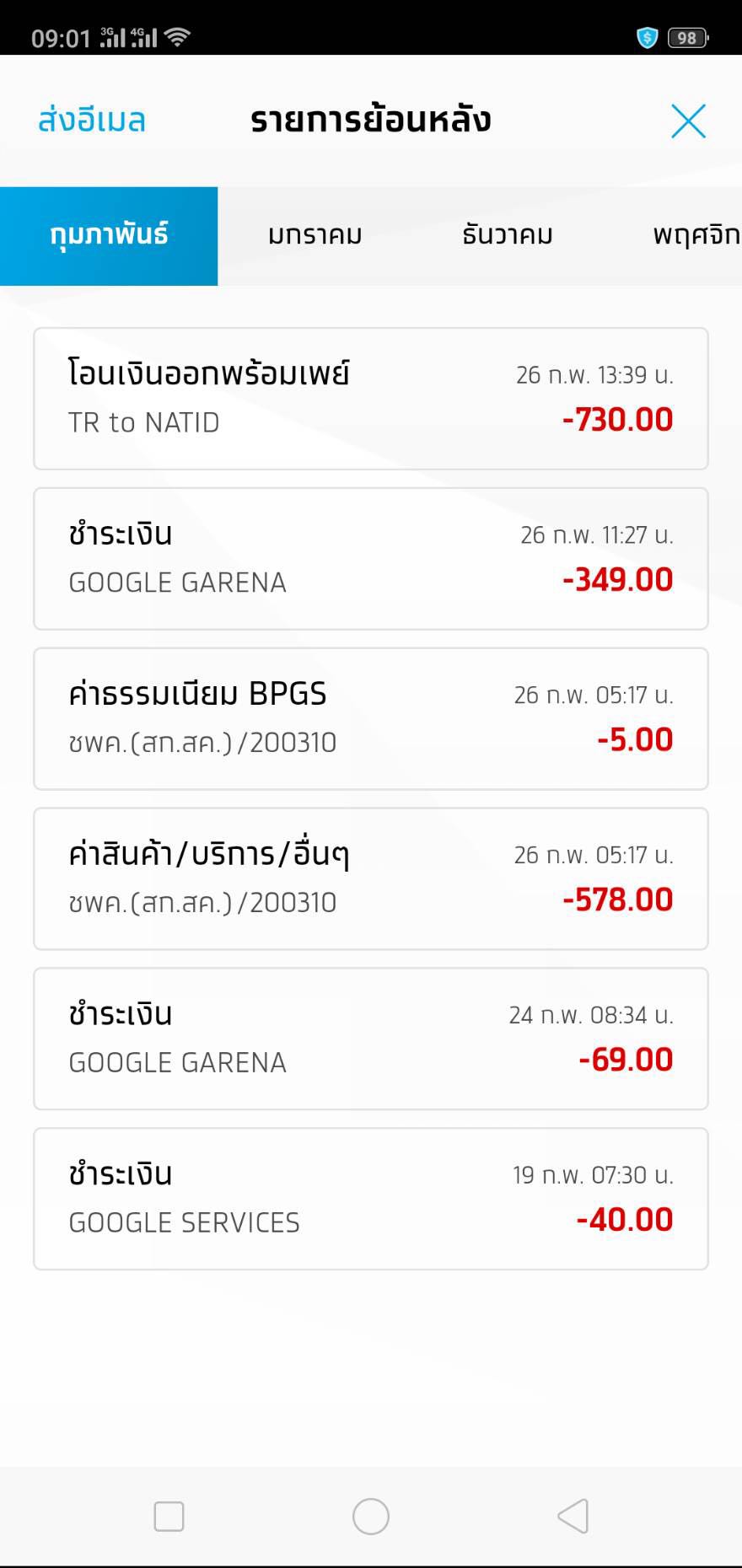742x1568 pixels.
Task: Open the ค่าธรรมเนียม BPGS fee transaction
Action: [x=371, y=719]
